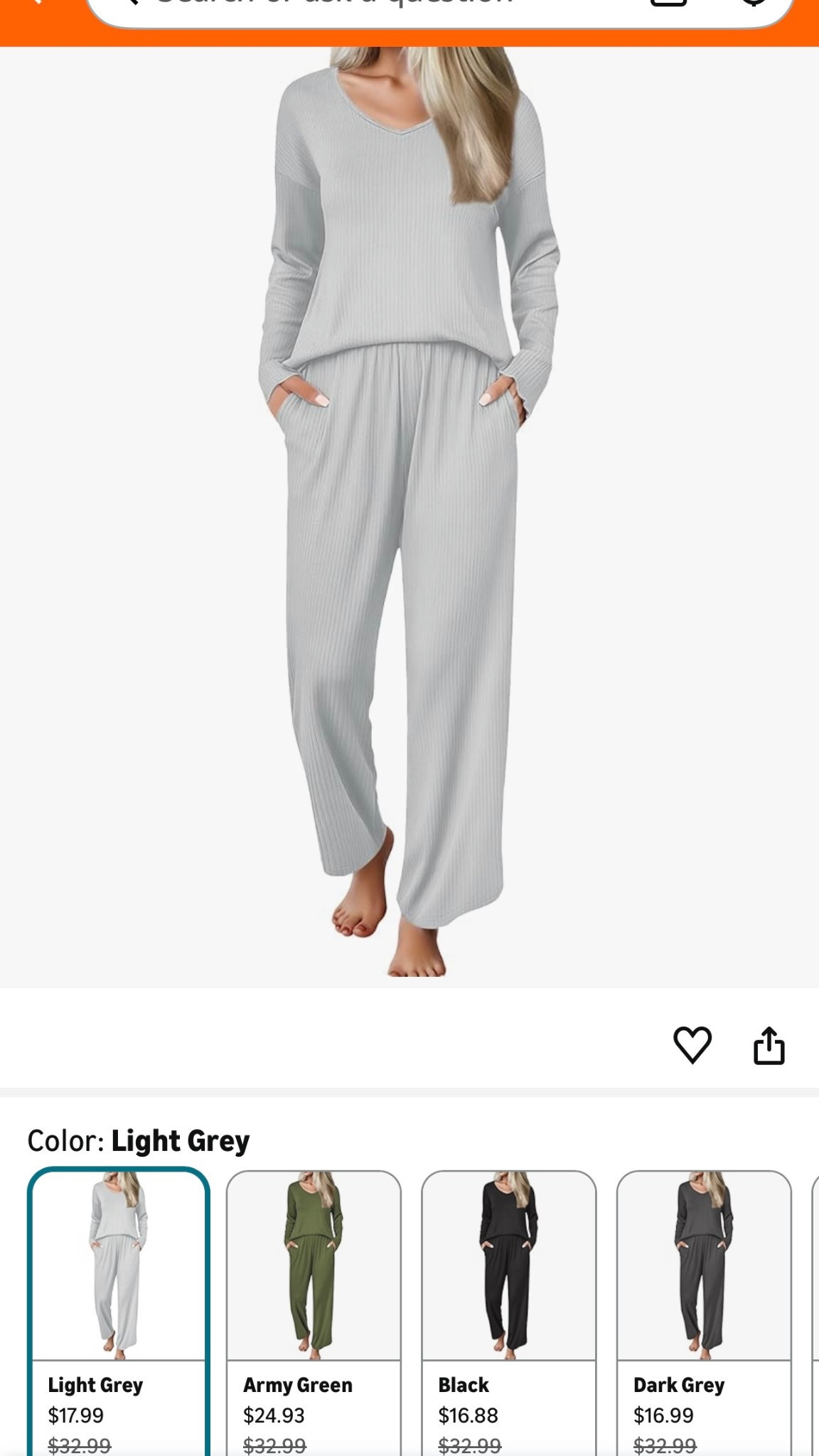The height and width of the screenshot is (1456, 819).
Task: Open the main product photo
Action: pos(409,512)
